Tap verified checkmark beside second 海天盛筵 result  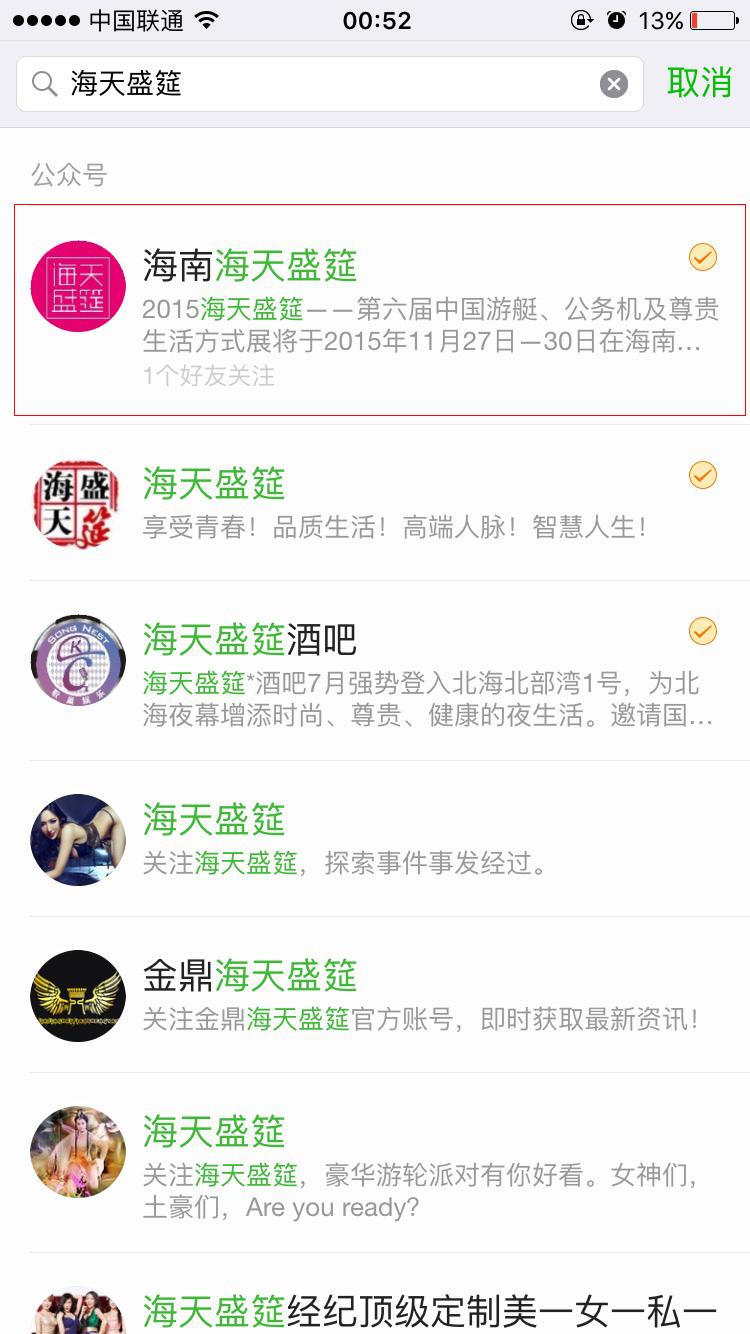[703, 476]
